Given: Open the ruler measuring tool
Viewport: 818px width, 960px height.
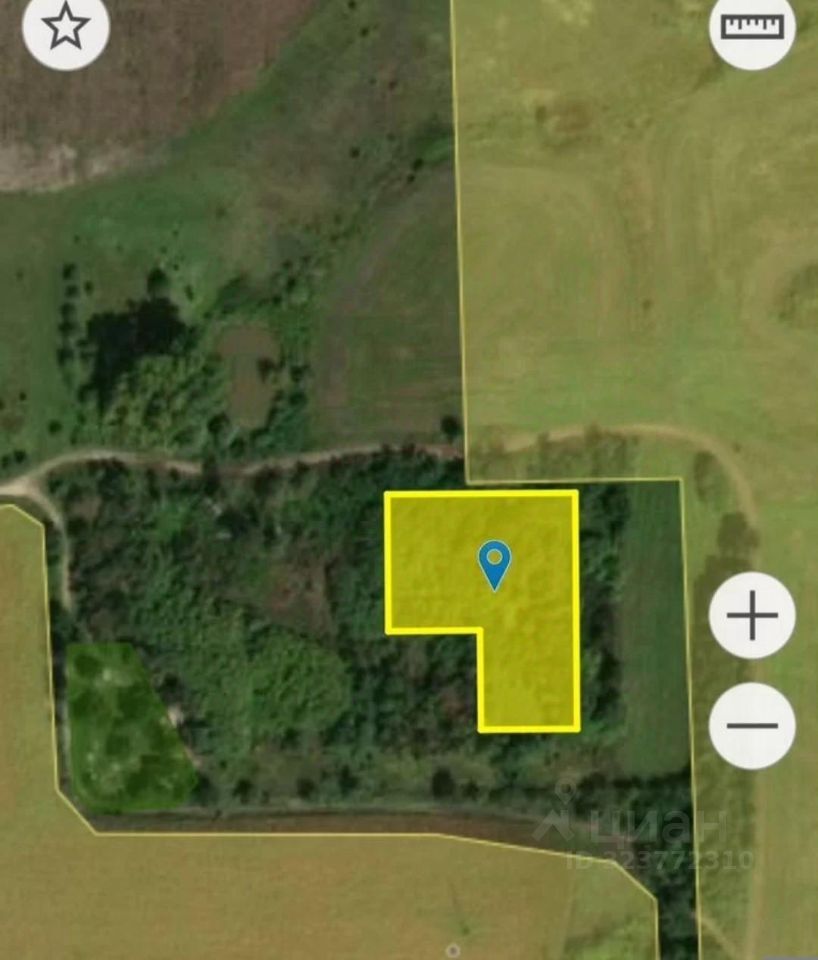Looking at the screenshot, I should point(752,27).
